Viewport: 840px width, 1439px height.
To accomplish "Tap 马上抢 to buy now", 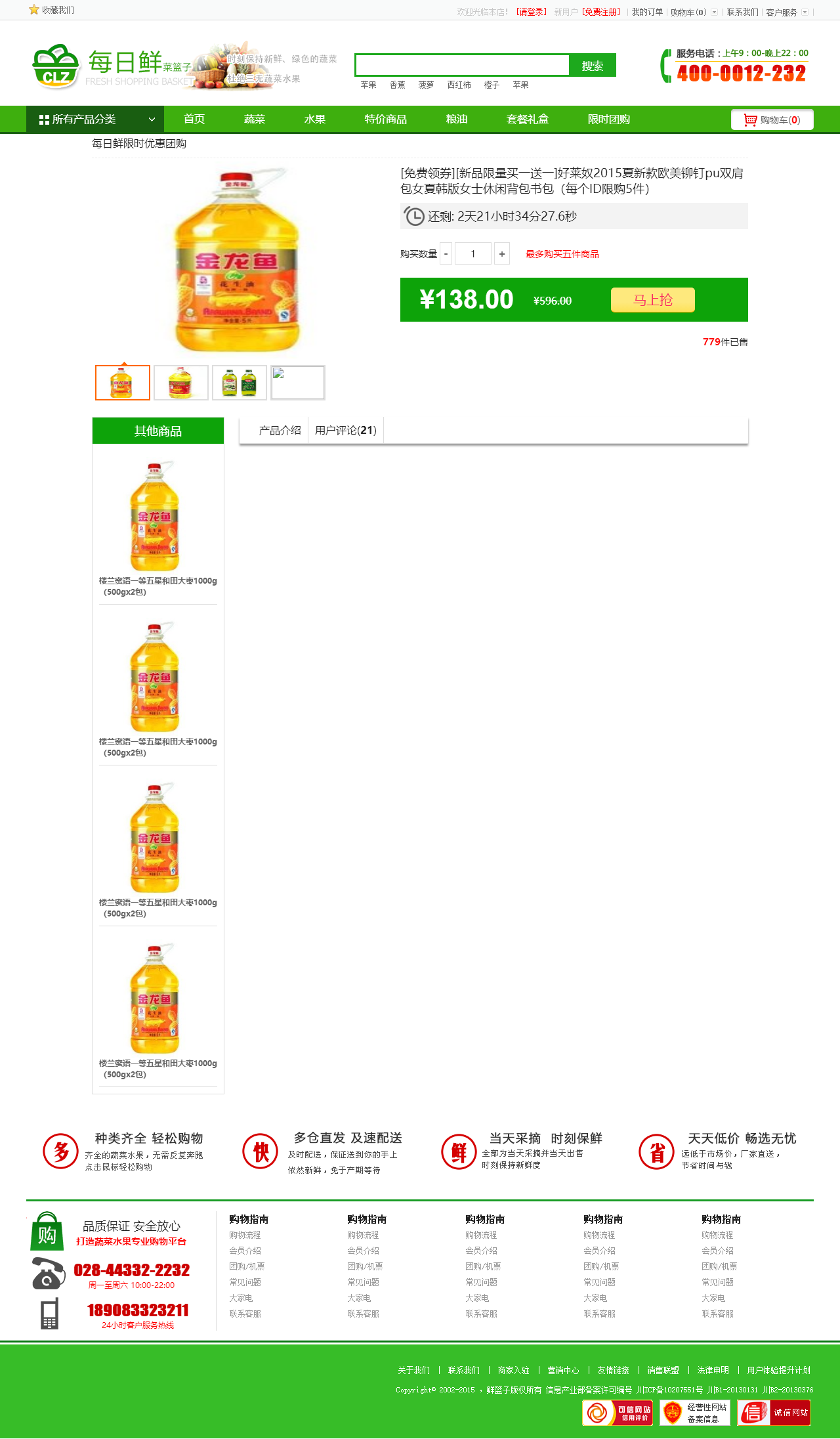I will click(x=652, y=300).
